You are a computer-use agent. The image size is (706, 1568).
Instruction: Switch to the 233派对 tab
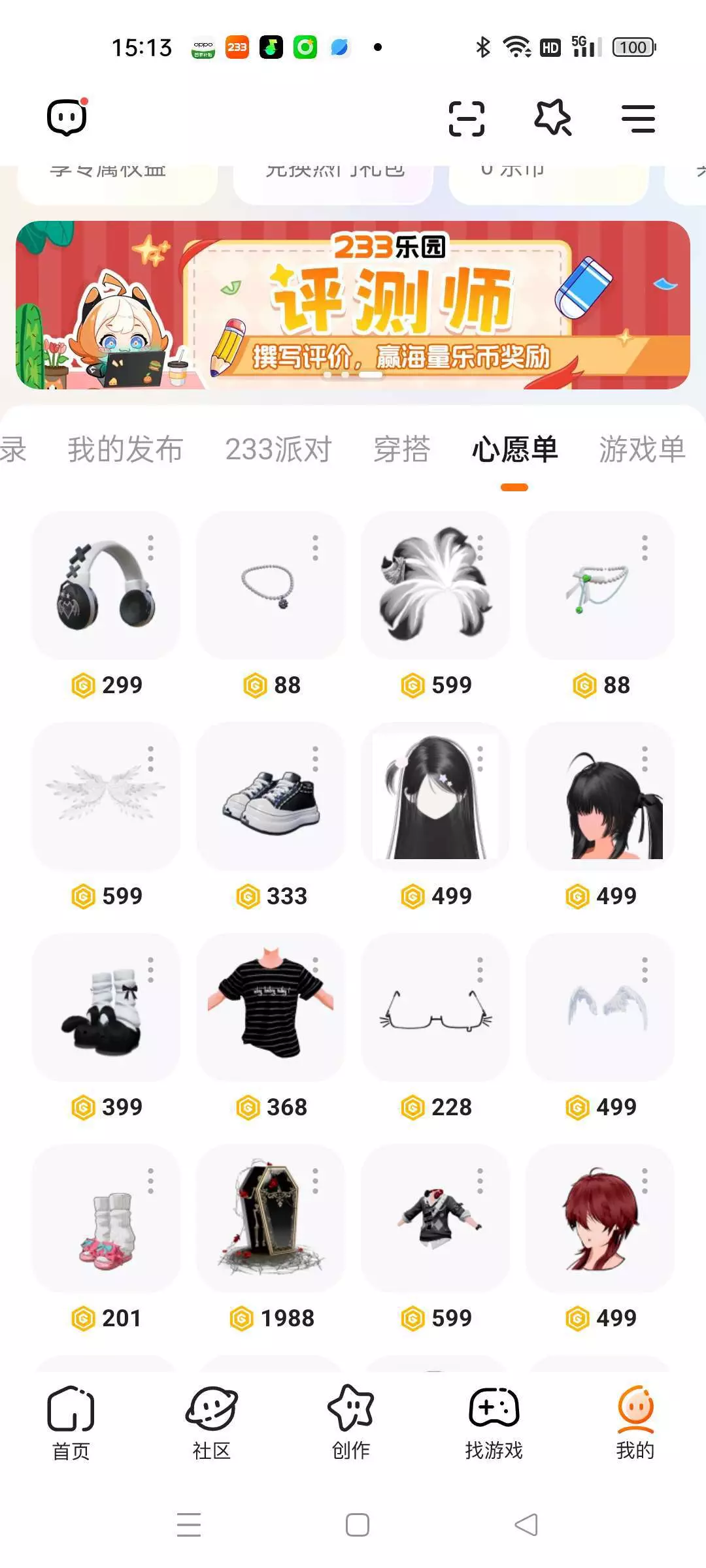click(x=278, y=449)
